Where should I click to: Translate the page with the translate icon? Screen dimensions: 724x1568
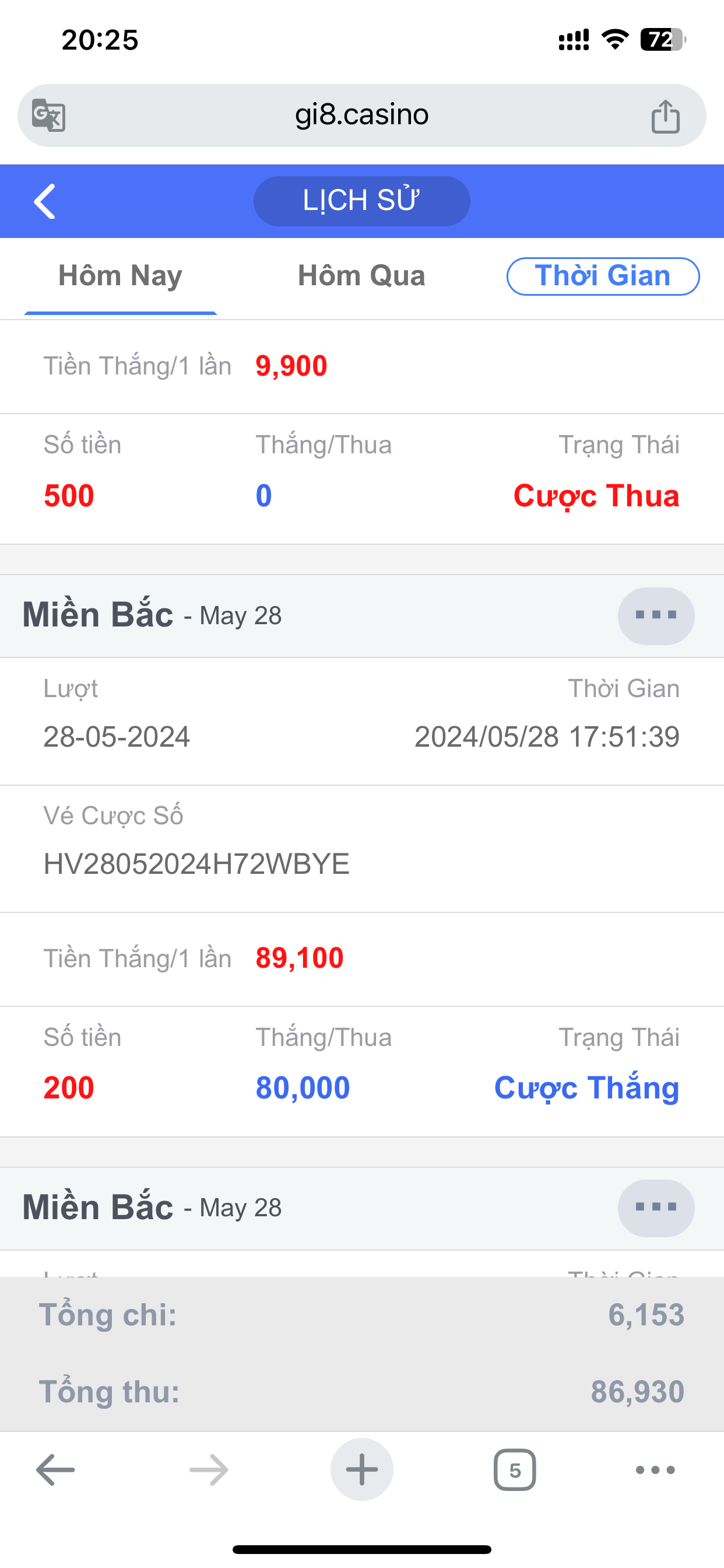click(x=48, y=115)
